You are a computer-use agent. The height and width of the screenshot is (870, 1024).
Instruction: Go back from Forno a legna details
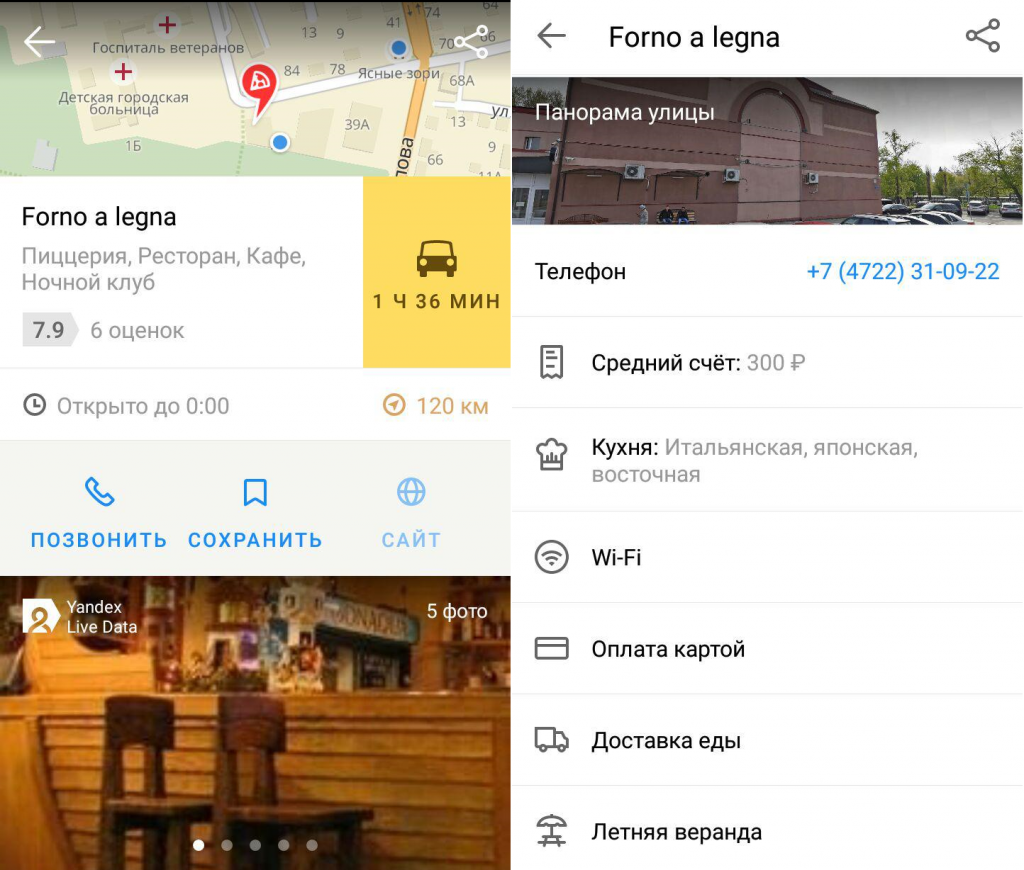[x=551, y=37]
